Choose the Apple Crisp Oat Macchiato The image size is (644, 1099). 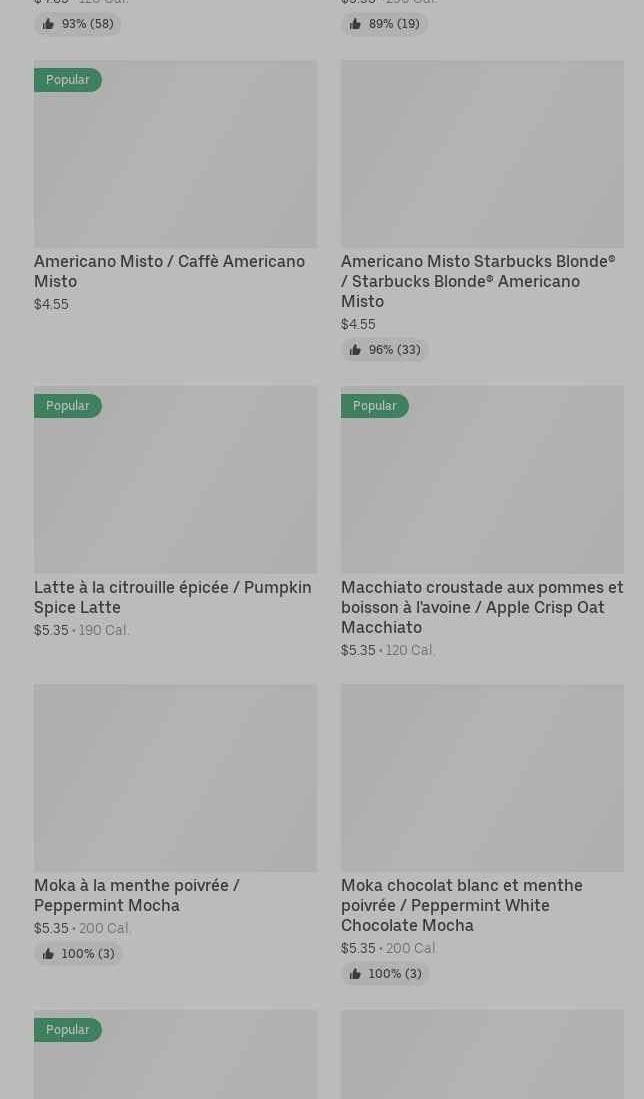coord(482,522)
